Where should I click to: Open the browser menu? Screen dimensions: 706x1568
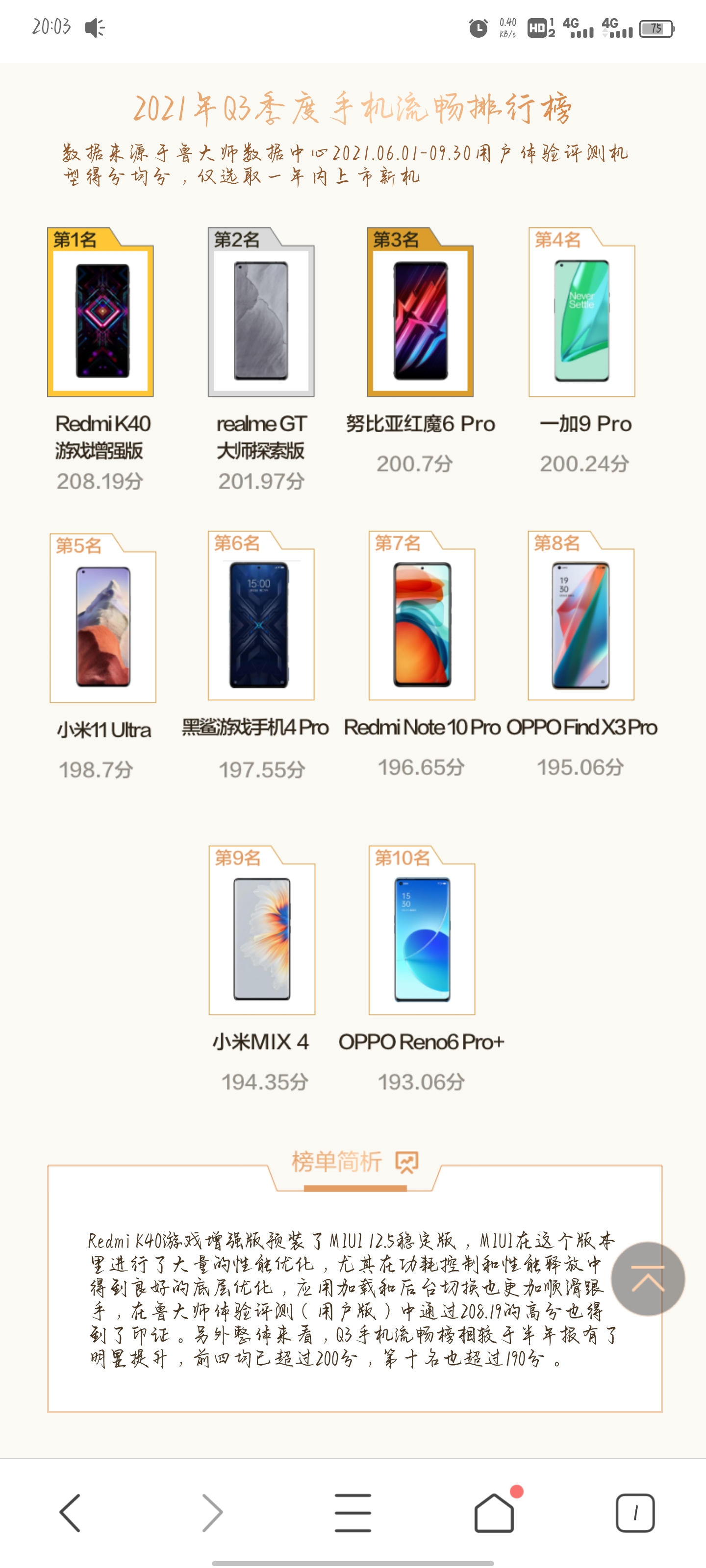click(x=353, y=1512)
